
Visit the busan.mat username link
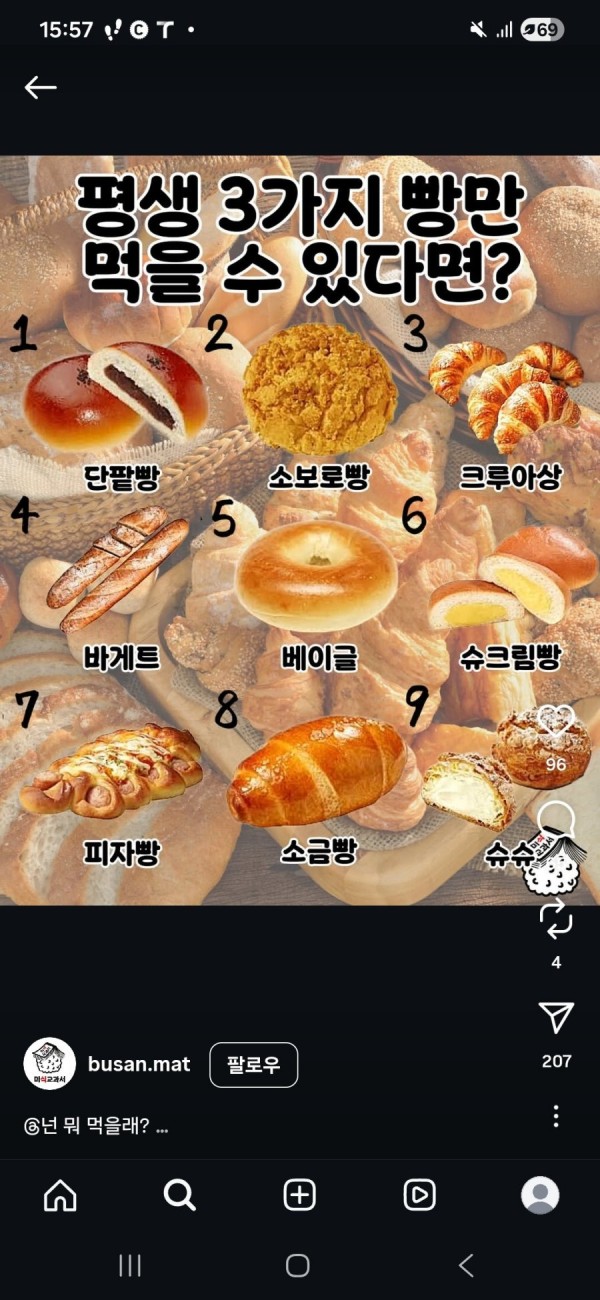coord(139,1064)
